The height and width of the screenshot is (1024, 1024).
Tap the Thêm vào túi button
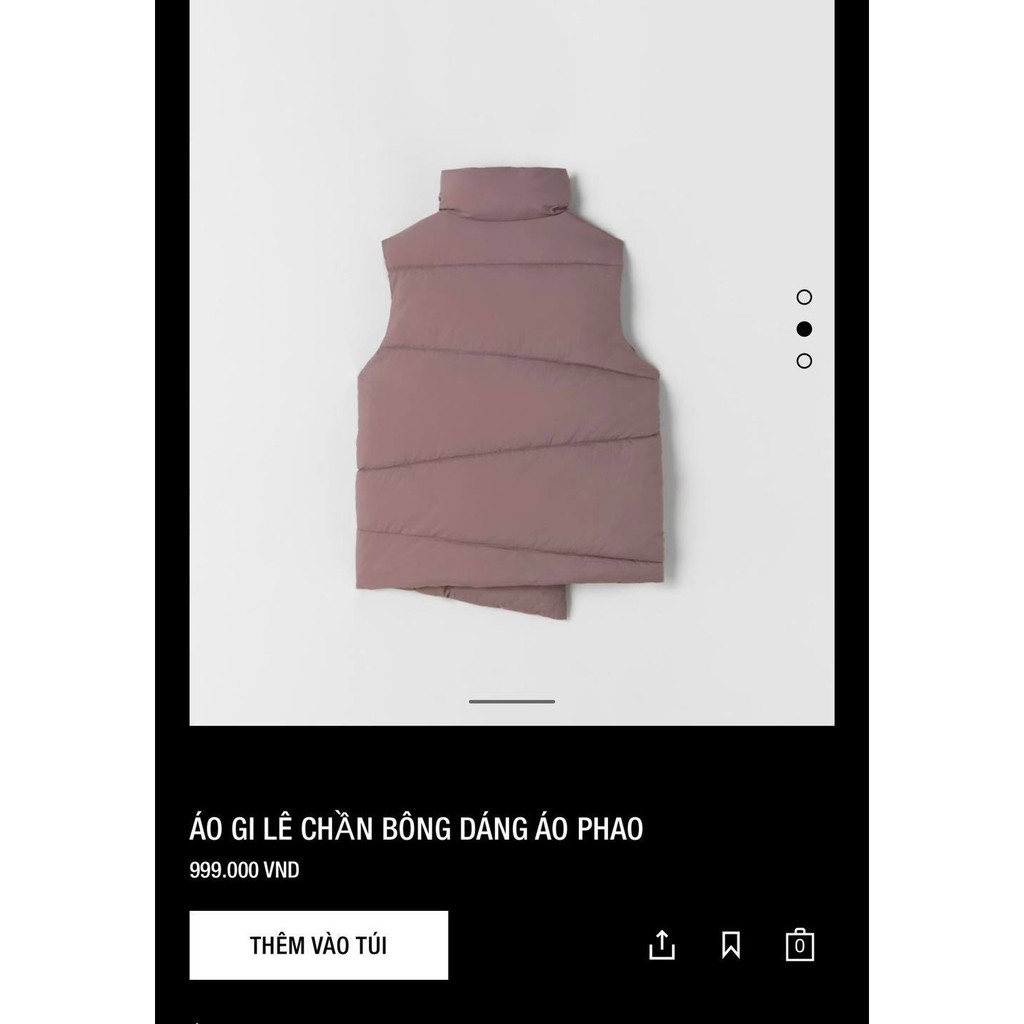tap(318, 945)
